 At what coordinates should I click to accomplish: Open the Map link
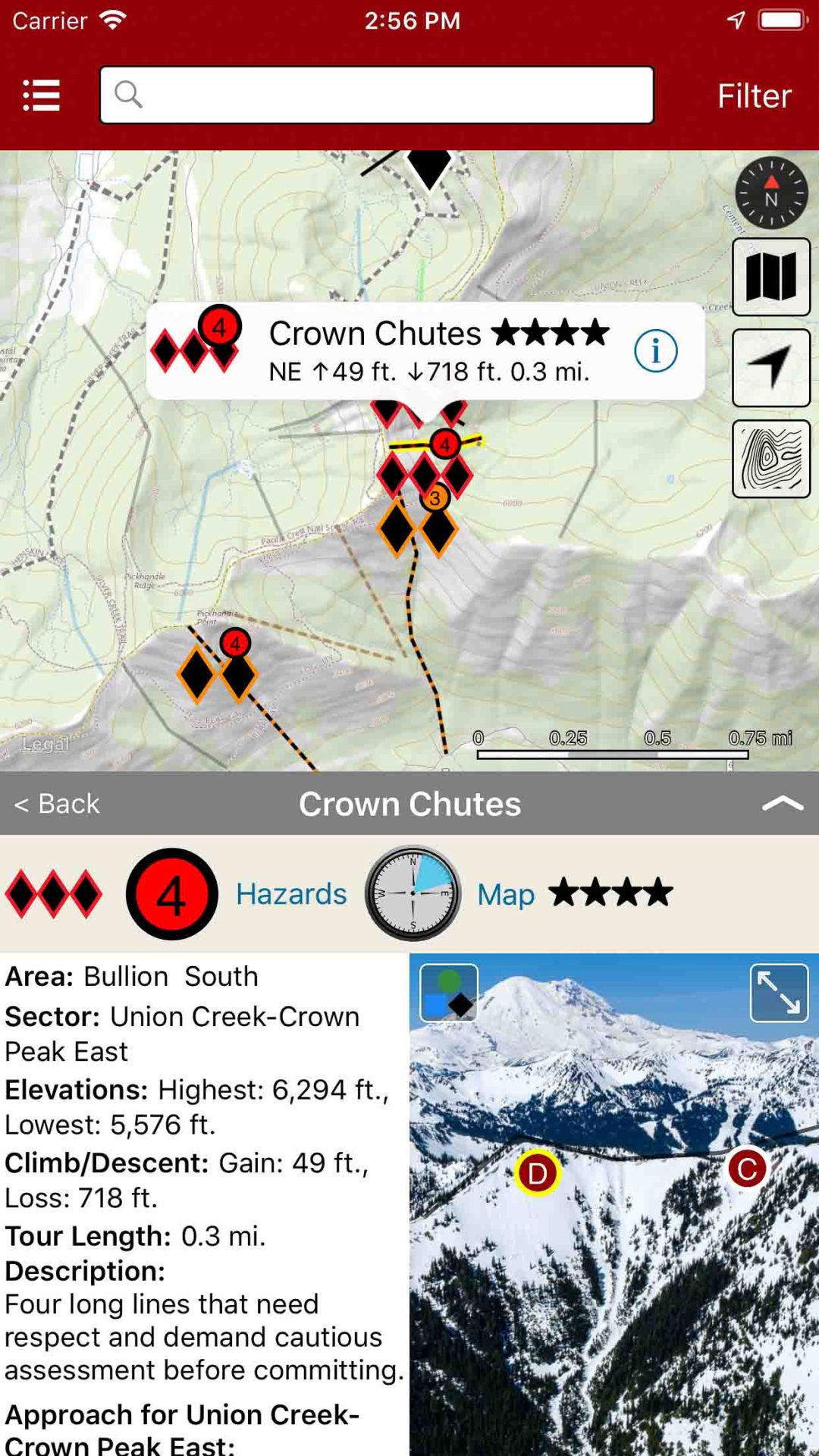point(506,895)
